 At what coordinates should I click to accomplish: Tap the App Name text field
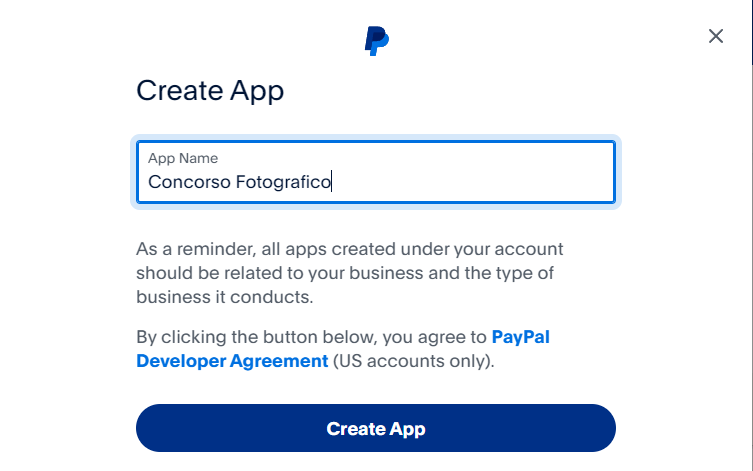[x=375, y=173]
